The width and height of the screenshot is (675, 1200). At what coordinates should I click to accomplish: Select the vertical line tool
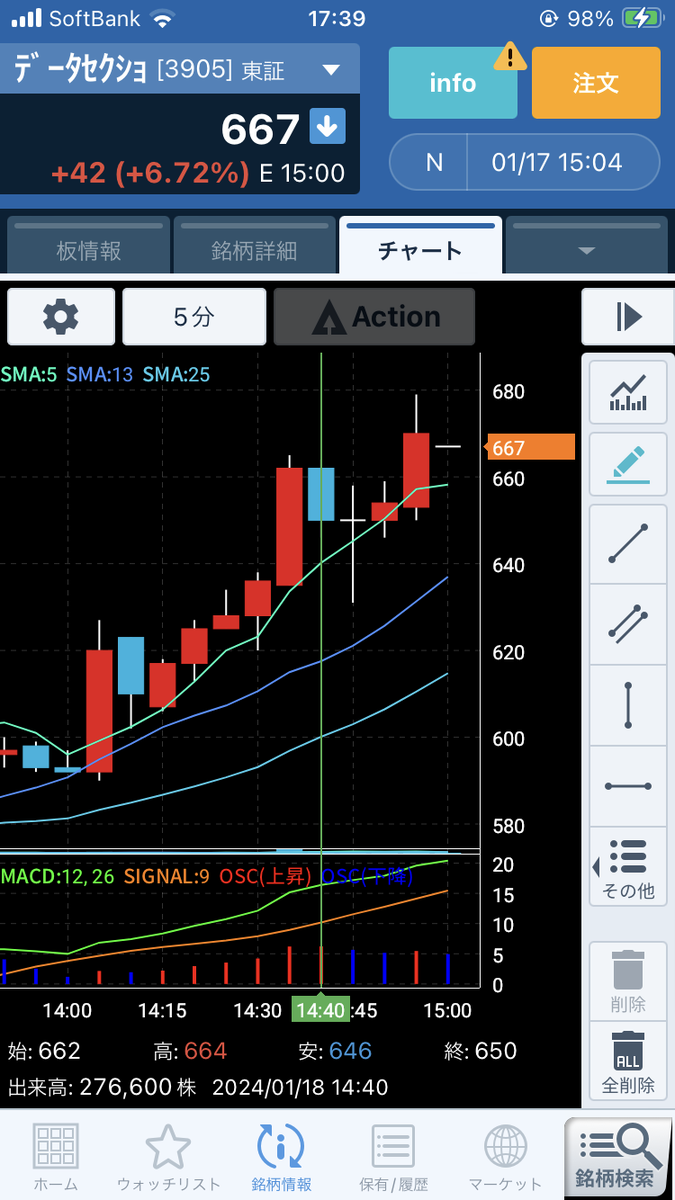[628, 705]
